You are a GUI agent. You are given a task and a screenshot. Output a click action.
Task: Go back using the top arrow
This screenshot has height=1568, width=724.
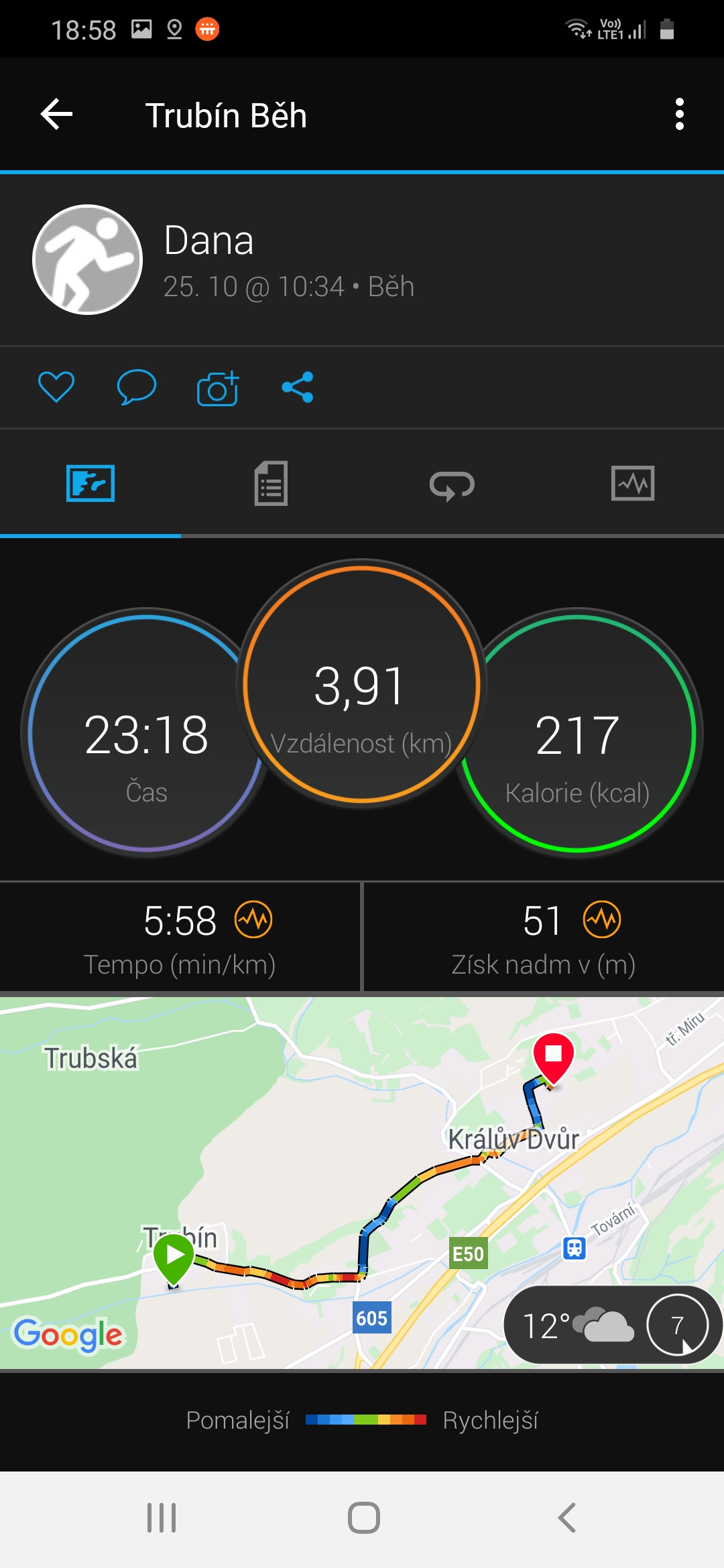pos(56,115)
